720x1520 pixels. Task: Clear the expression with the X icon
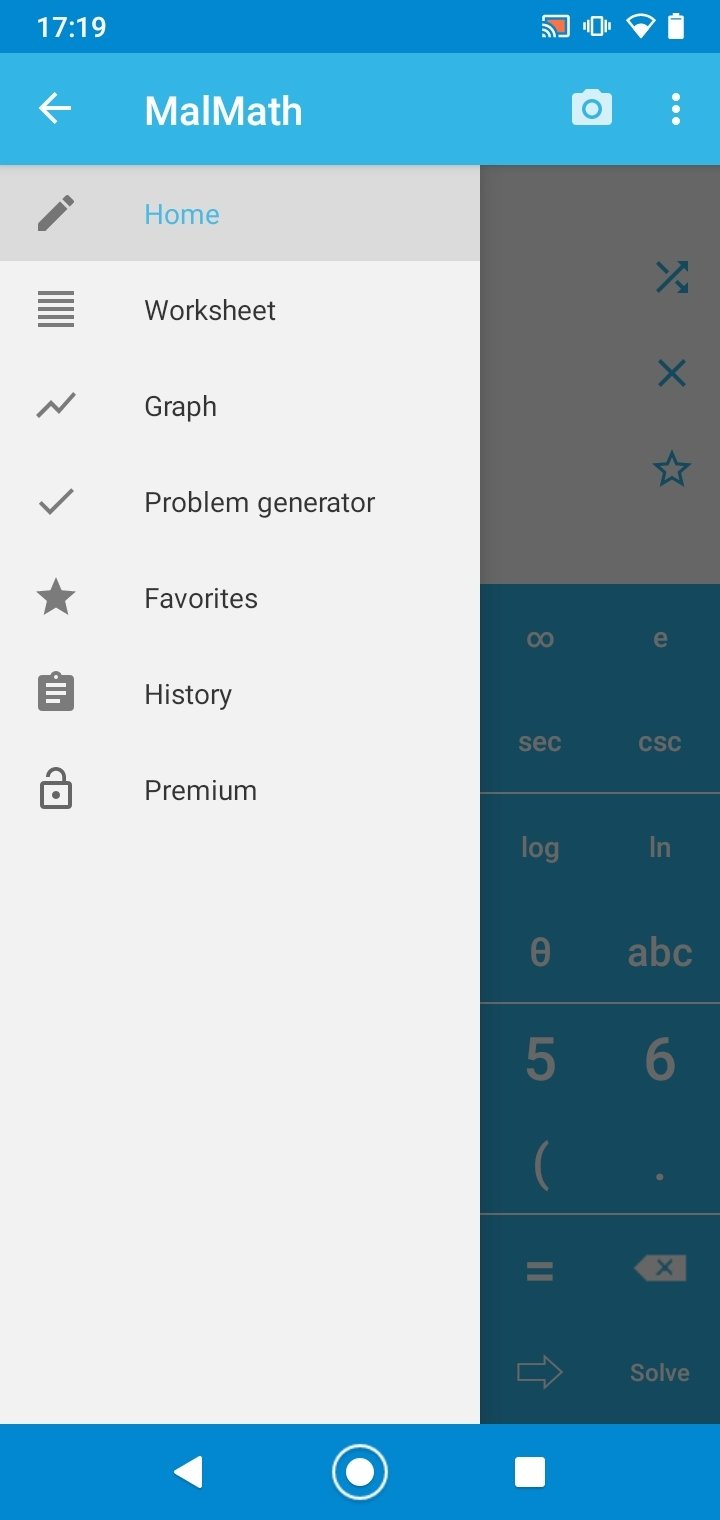pos(672,374)
